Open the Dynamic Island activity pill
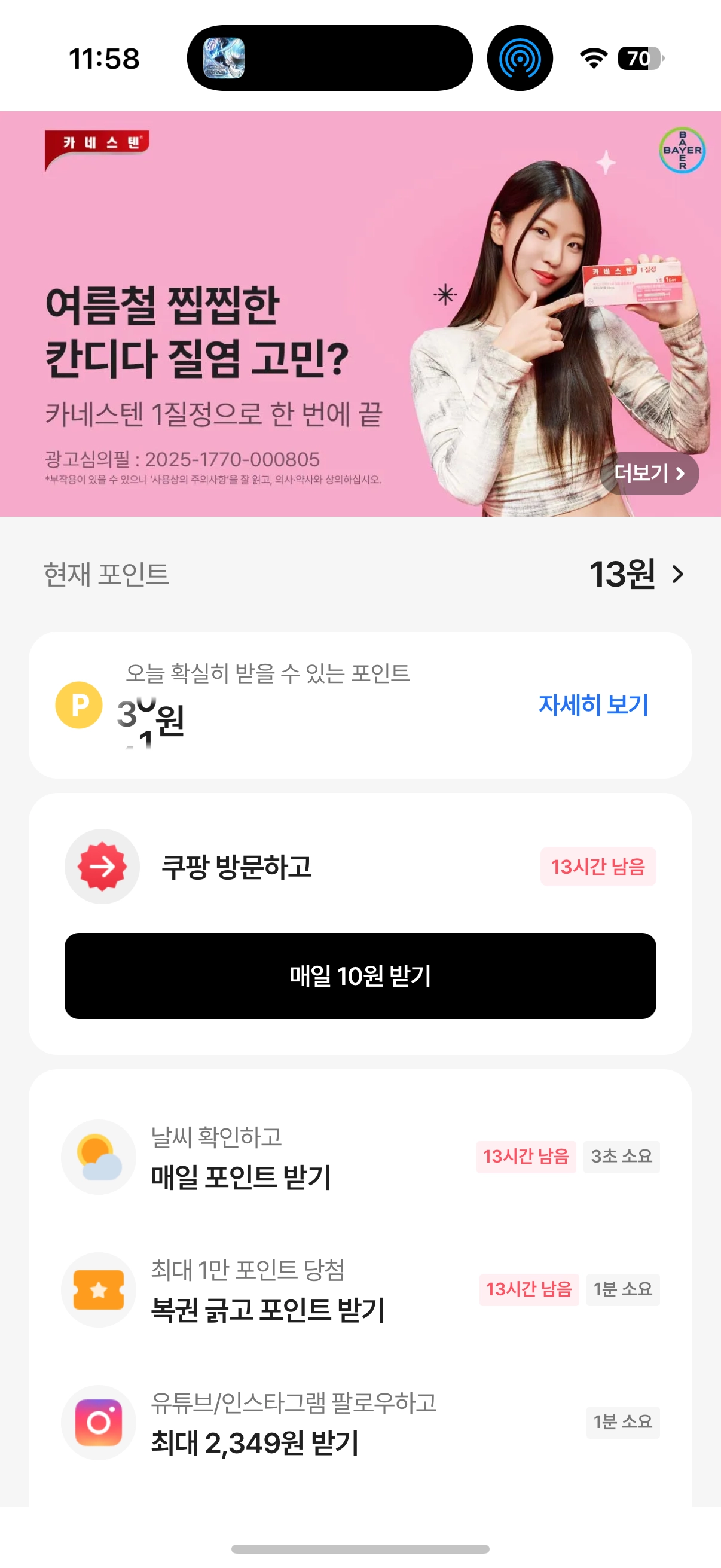The image size is (721, 1568). (x=329, y=59)
